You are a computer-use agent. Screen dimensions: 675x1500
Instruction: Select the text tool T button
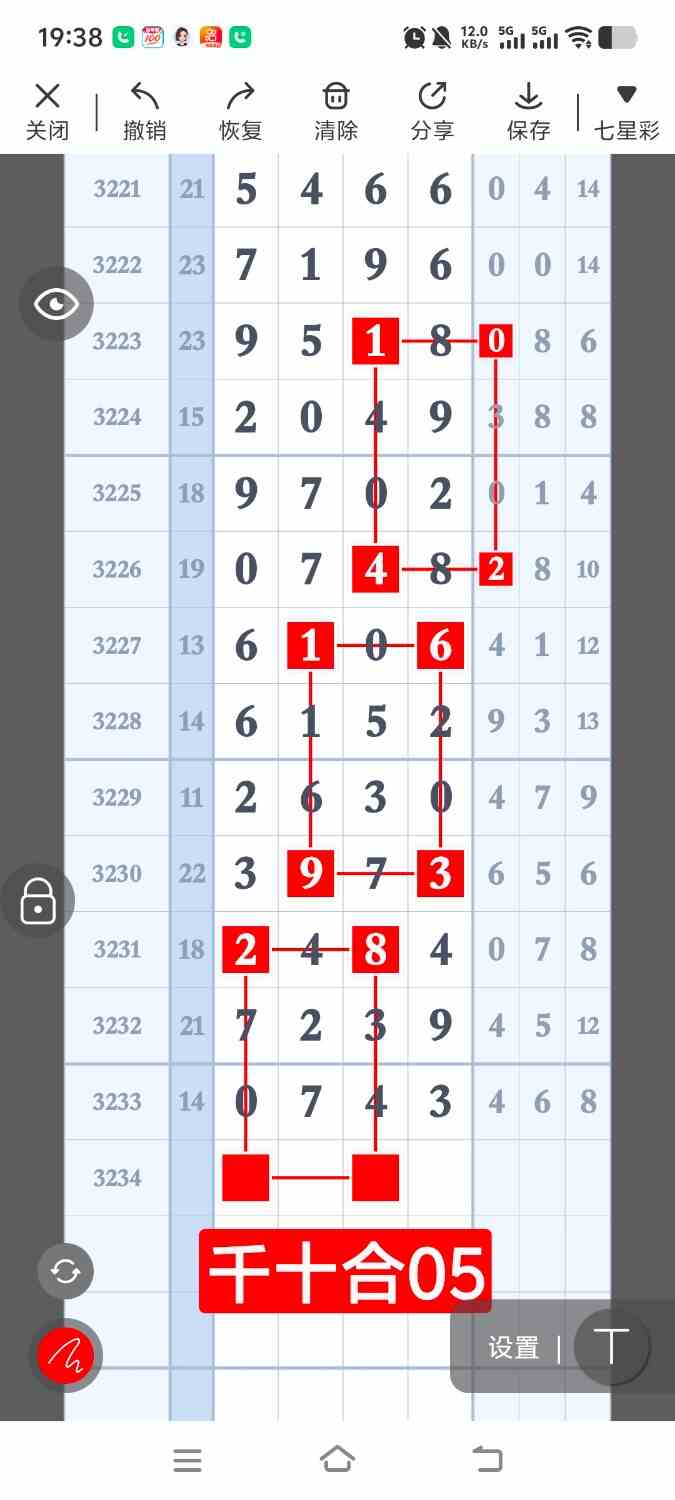[611, 1346]
